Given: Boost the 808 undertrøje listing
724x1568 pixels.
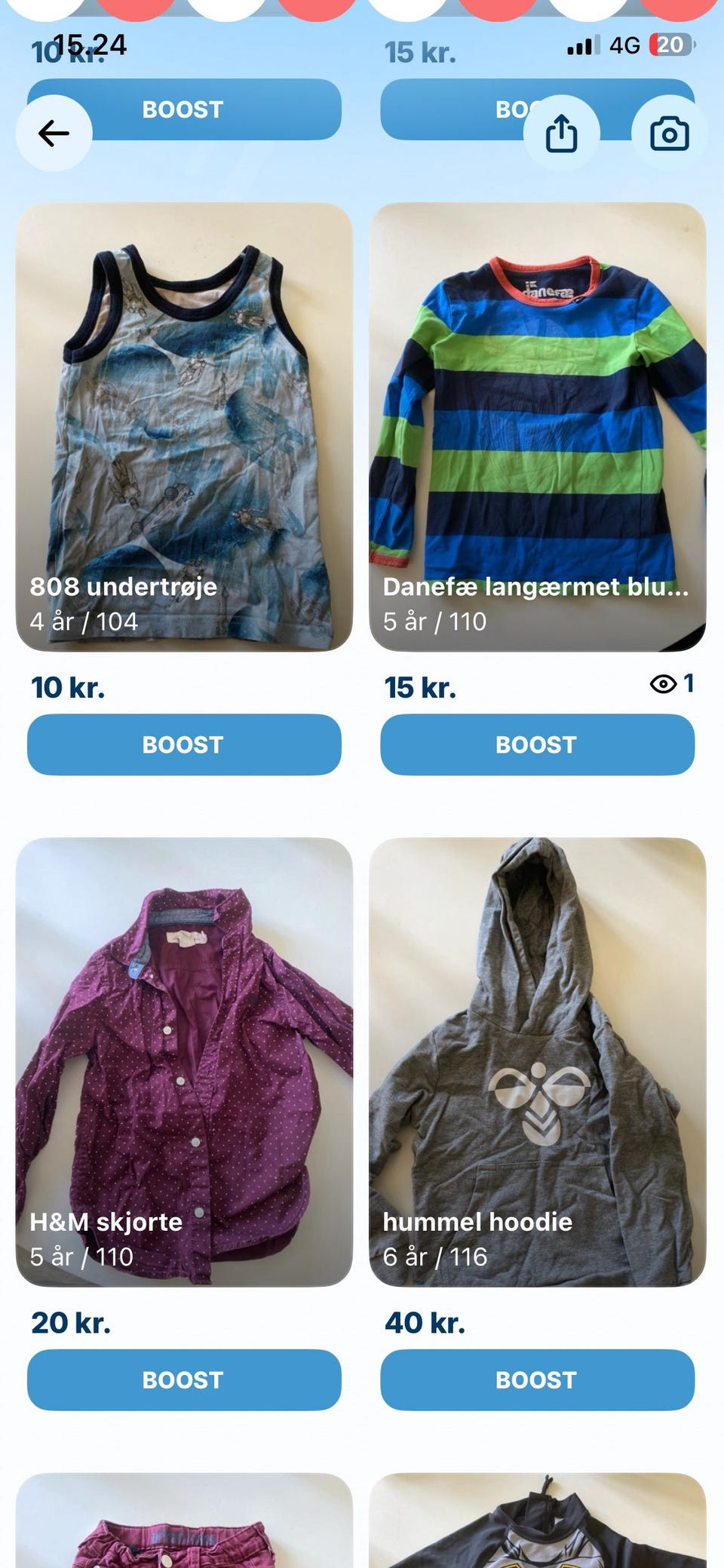Looking at the screenshot, I should coord(183,744).
